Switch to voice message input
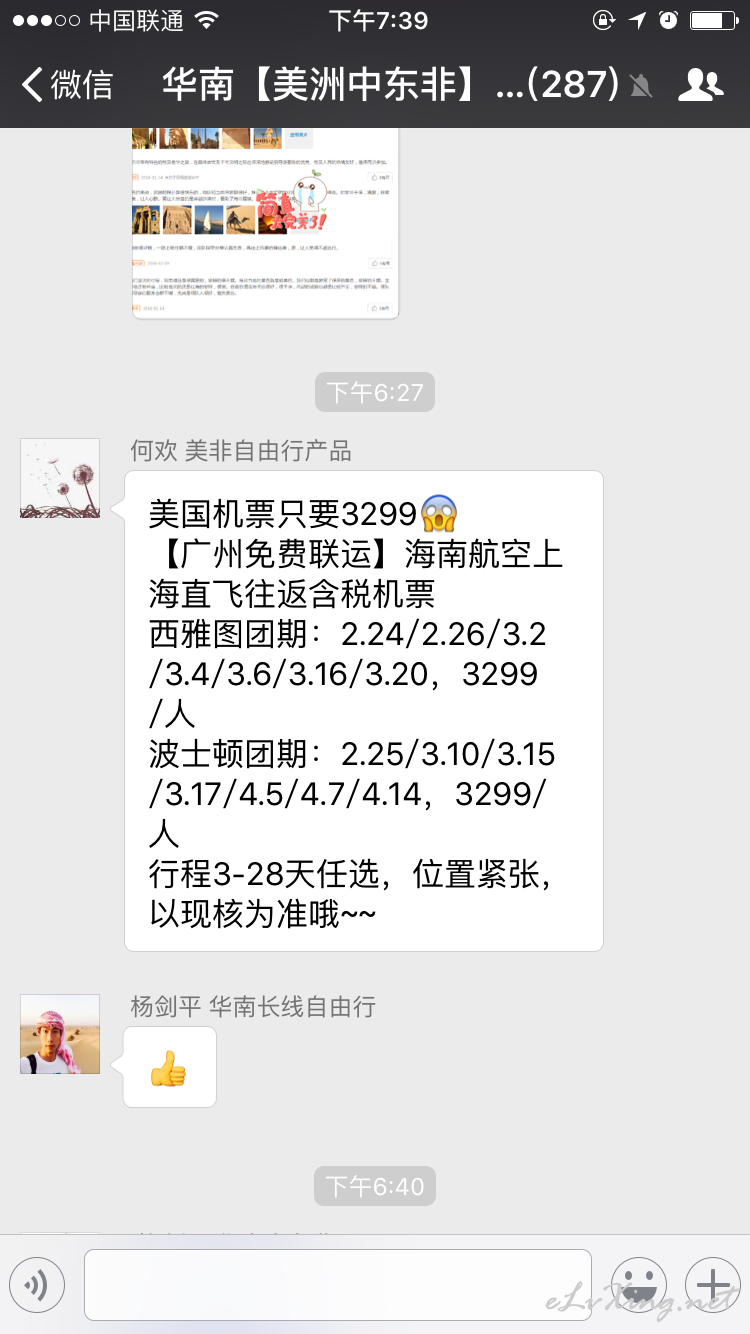750x1334 pixels. click(x=37, y=1285)
